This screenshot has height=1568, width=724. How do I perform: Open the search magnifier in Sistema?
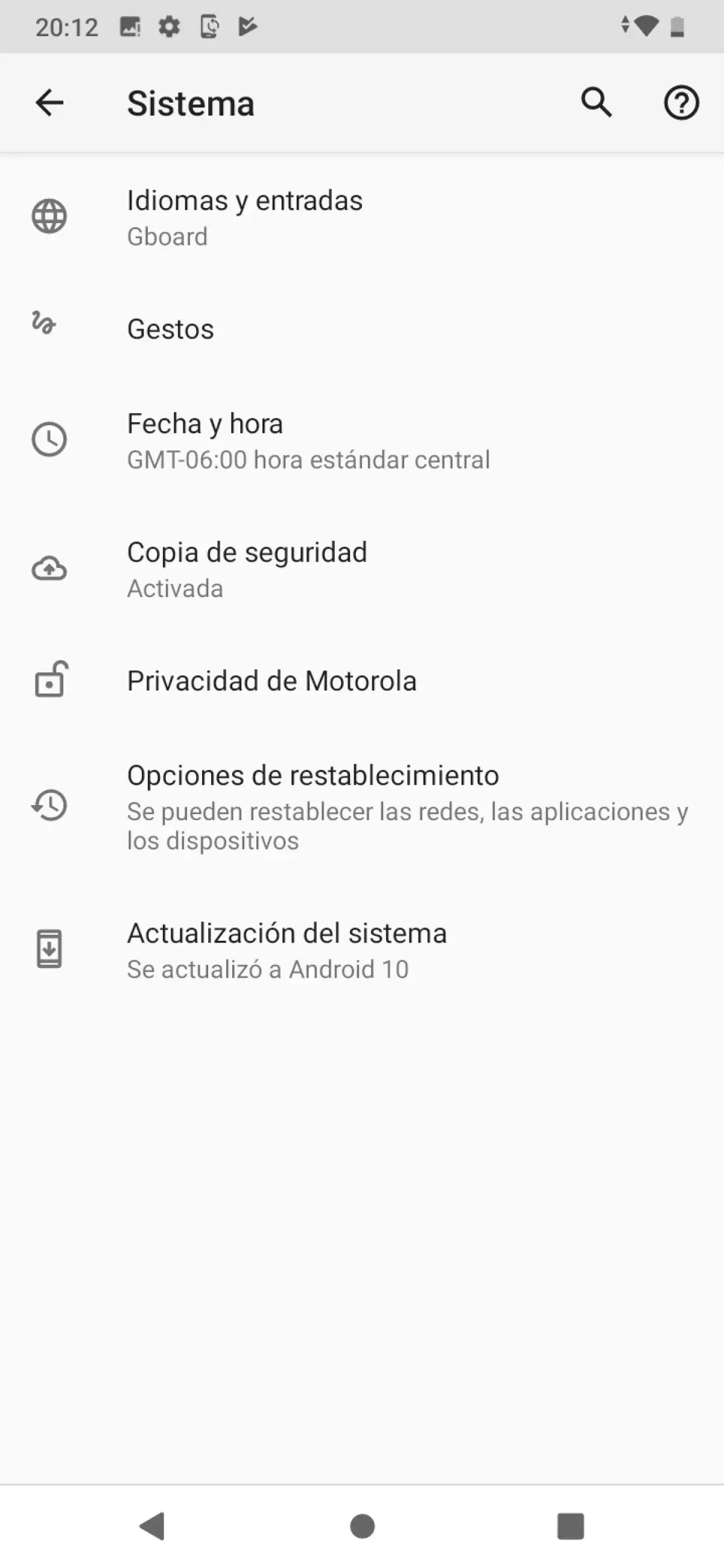pyautogui.click(x=596, y=103)
